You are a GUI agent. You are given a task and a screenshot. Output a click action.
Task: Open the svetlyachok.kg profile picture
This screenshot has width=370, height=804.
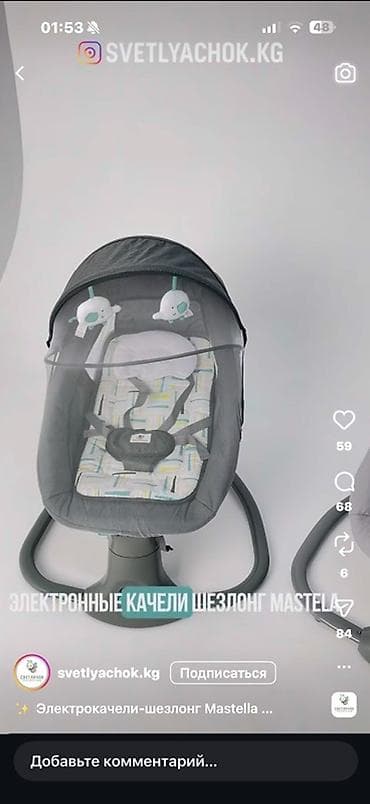coord(32,673)
